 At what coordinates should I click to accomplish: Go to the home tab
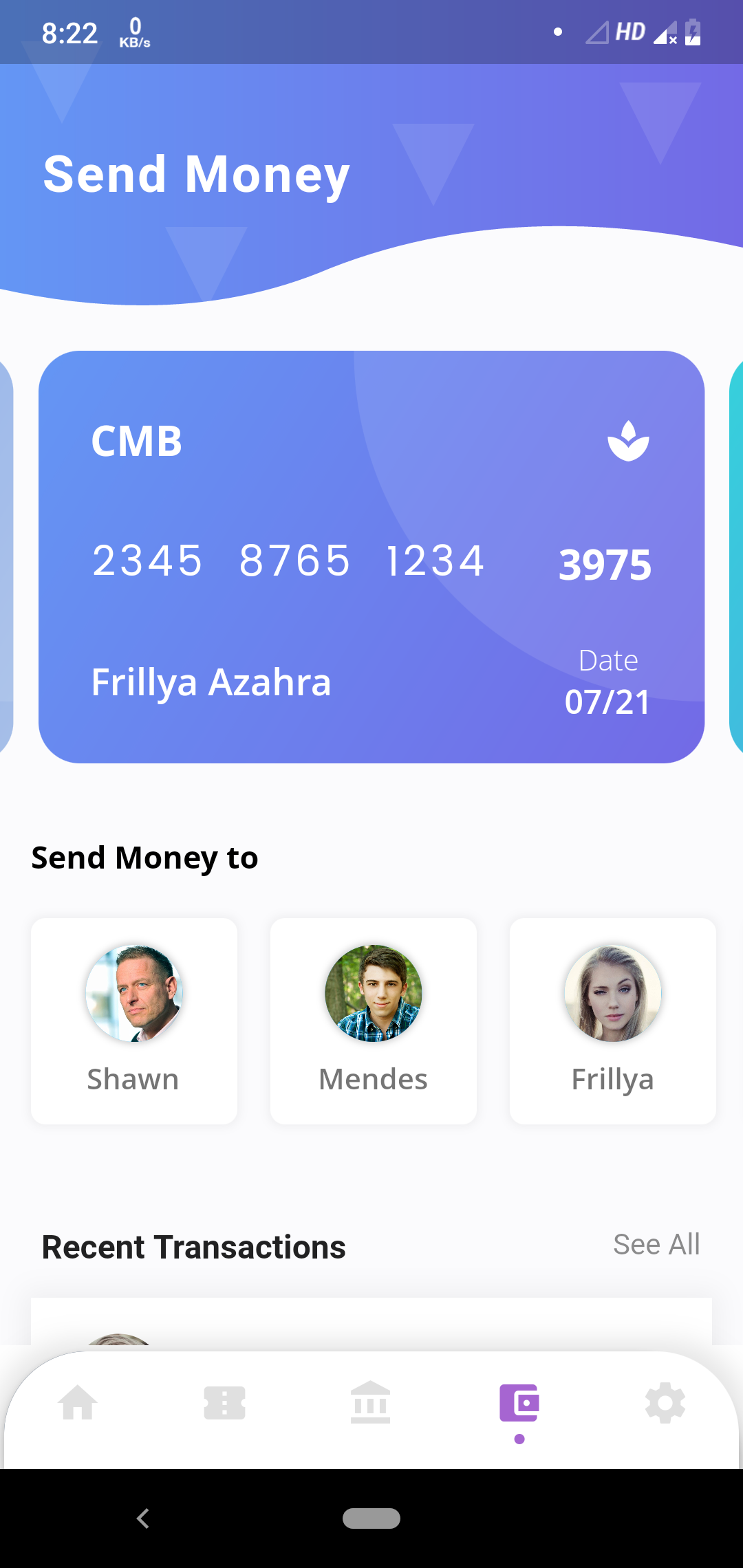(78, 1403)
